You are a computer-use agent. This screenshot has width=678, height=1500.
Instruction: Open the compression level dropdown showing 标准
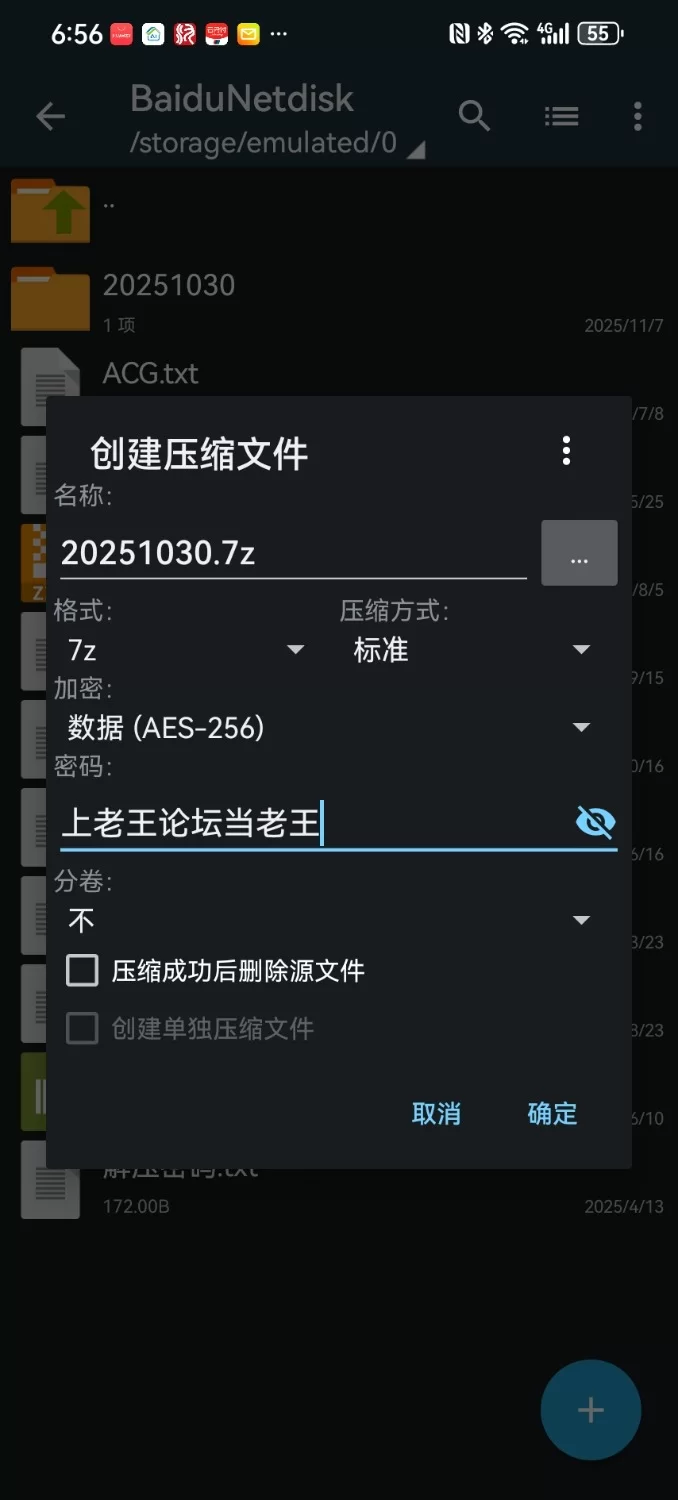pos(470,650)
